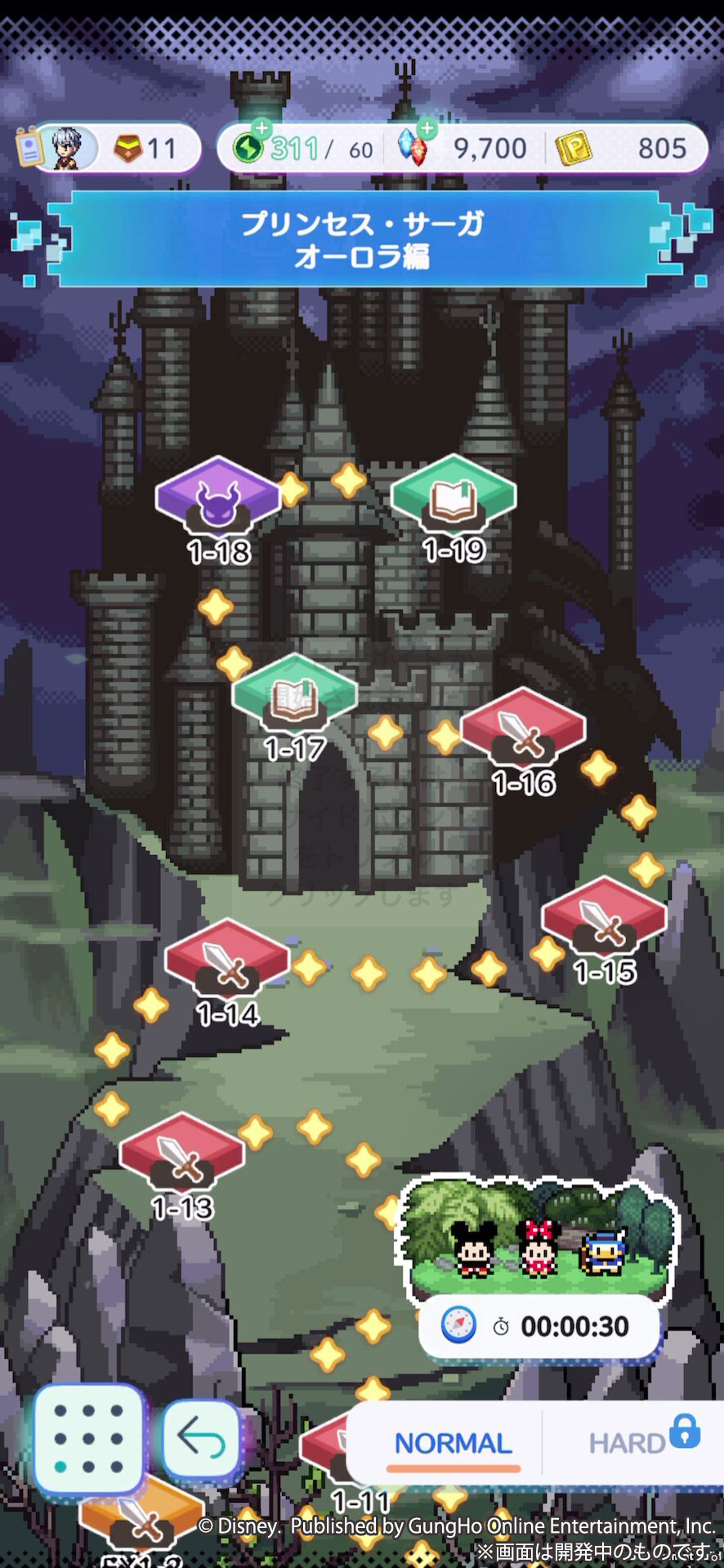724x1568 pixels.
Task: Open the player profile avatar
Action: point(67,148)
